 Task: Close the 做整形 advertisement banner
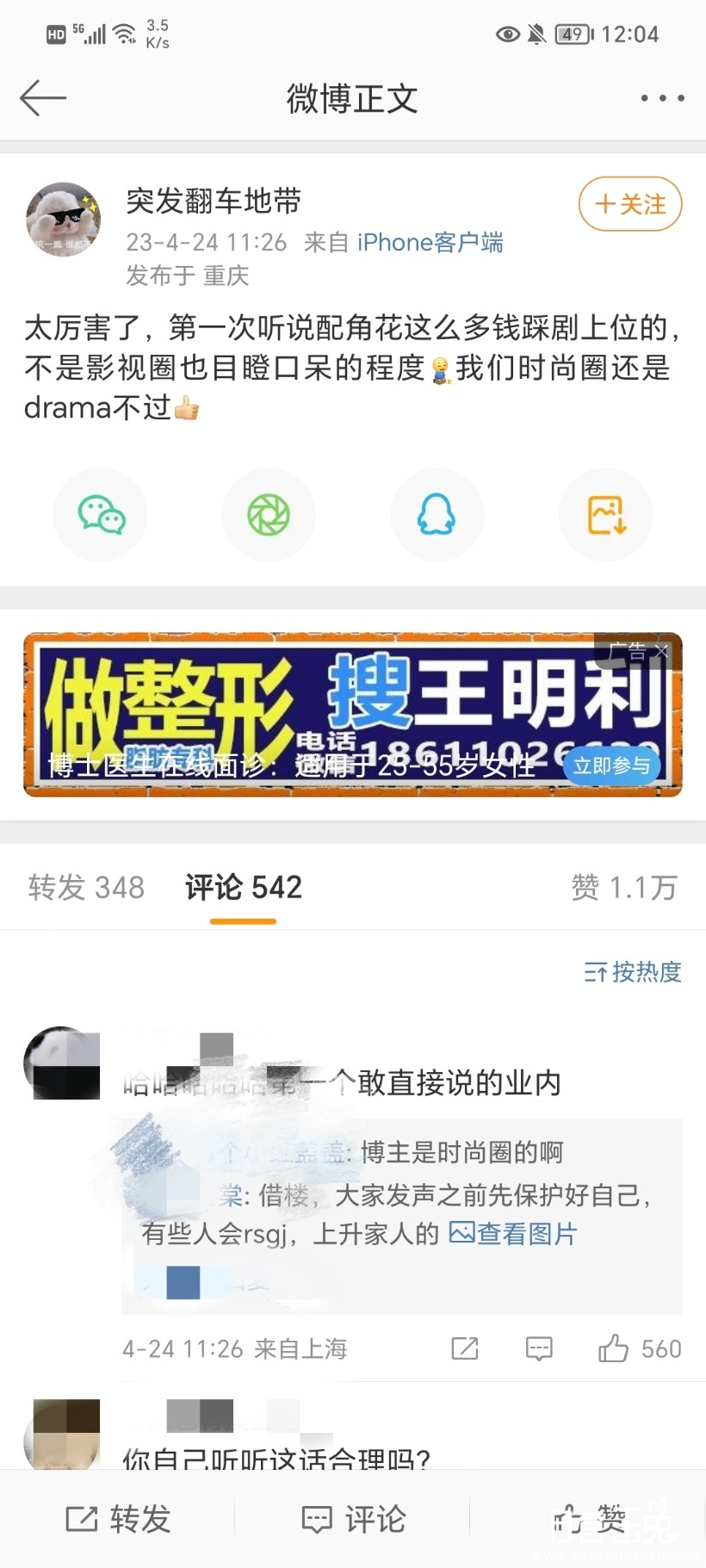[x=661, y=651]
